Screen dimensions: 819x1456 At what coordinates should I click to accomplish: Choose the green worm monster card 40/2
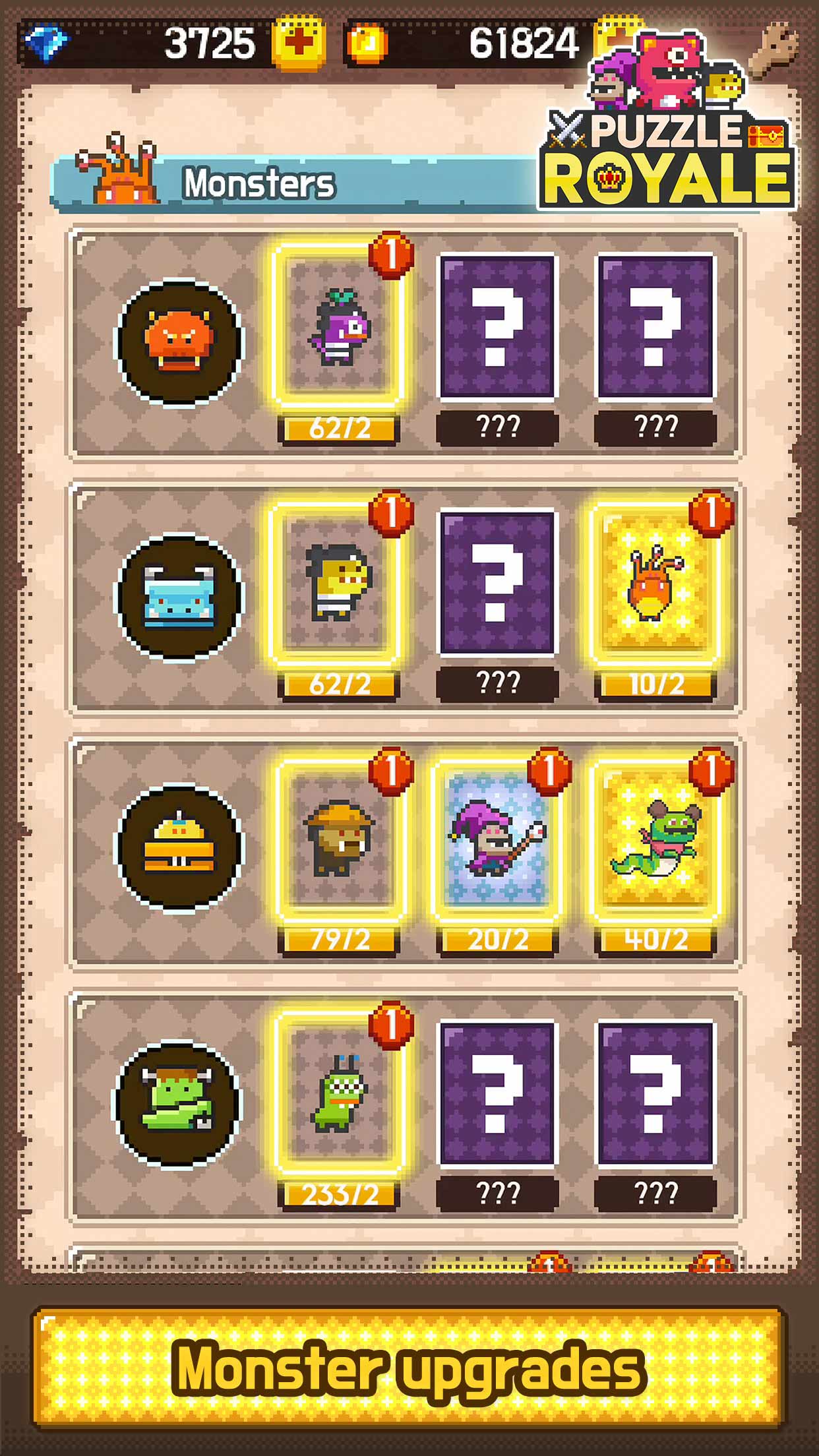[x=655, y=839]
